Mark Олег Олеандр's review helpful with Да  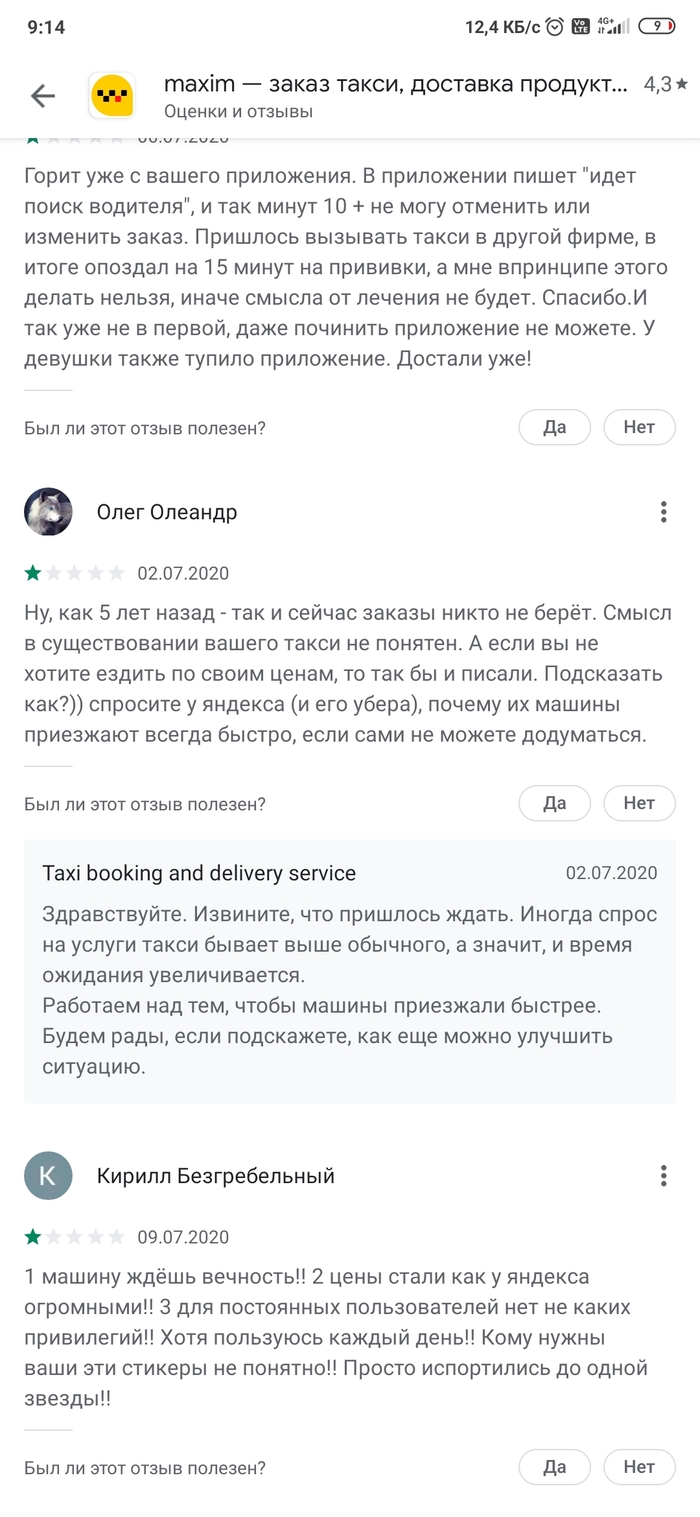click(x=554, y=803)
